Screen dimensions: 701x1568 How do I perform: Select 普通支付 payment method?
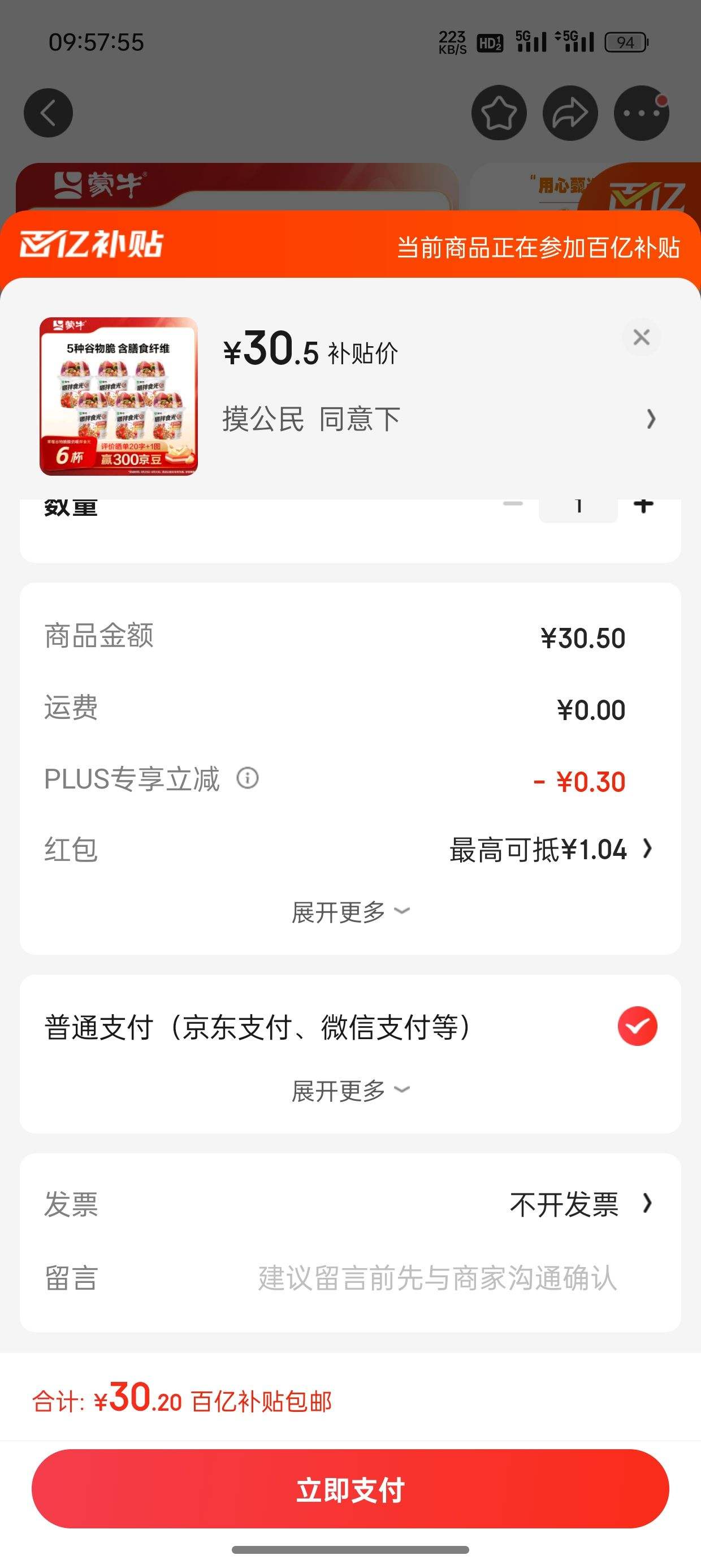(x=637, y=1026)
